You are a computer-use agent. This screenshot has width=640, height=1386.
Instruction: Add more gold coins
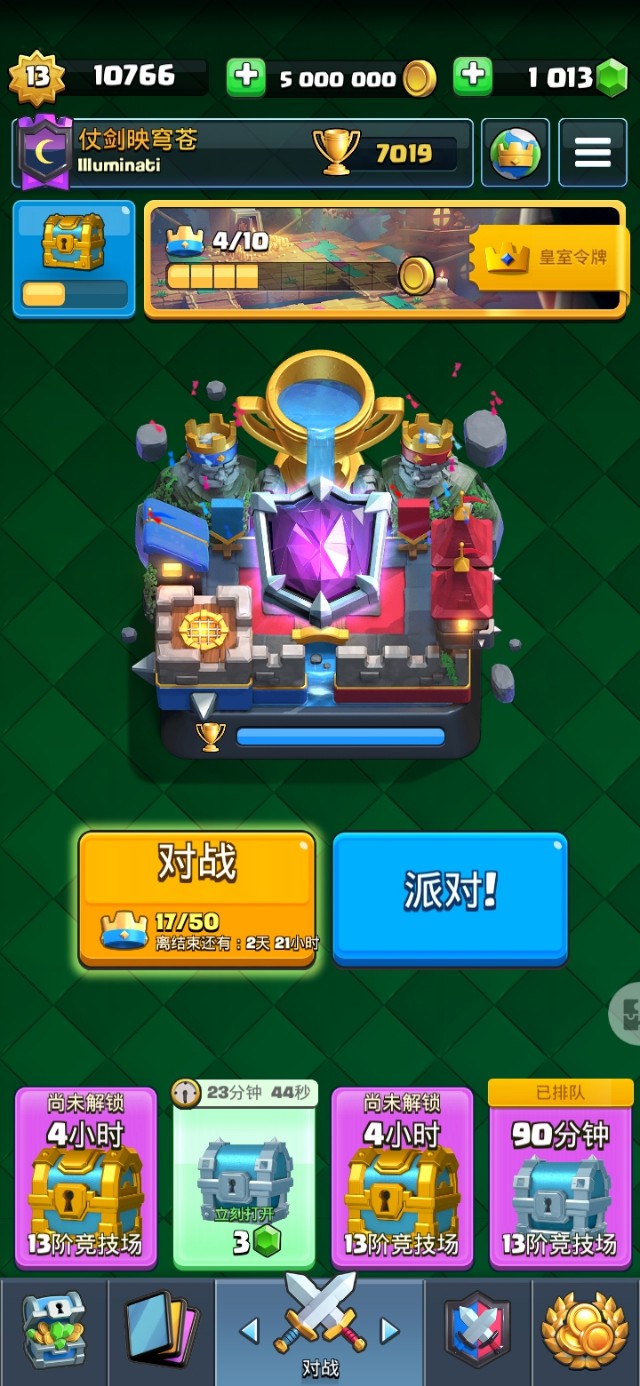245,77
